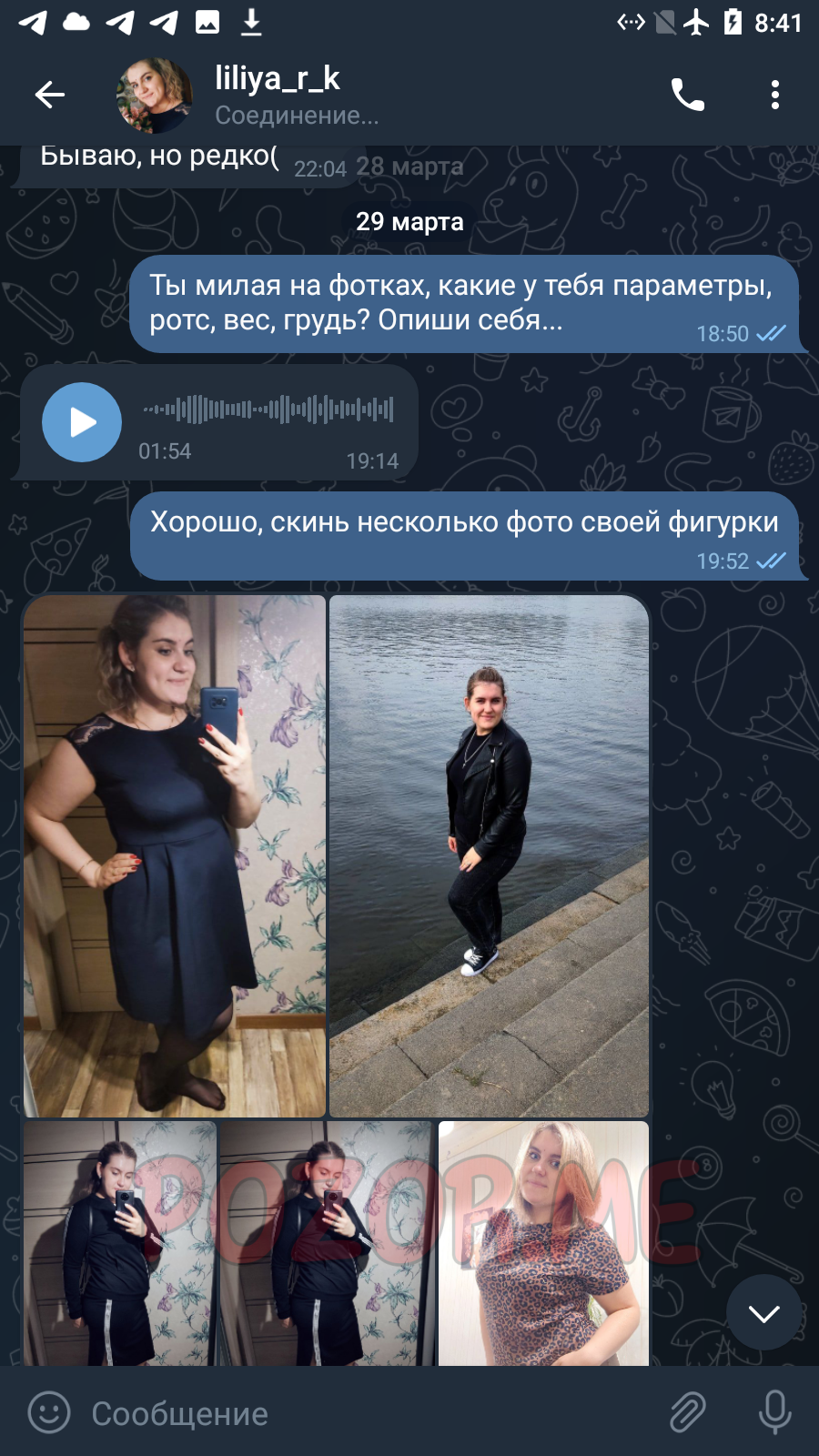
Task: Open the three-dot overflow menu
Action: (774, 95)
